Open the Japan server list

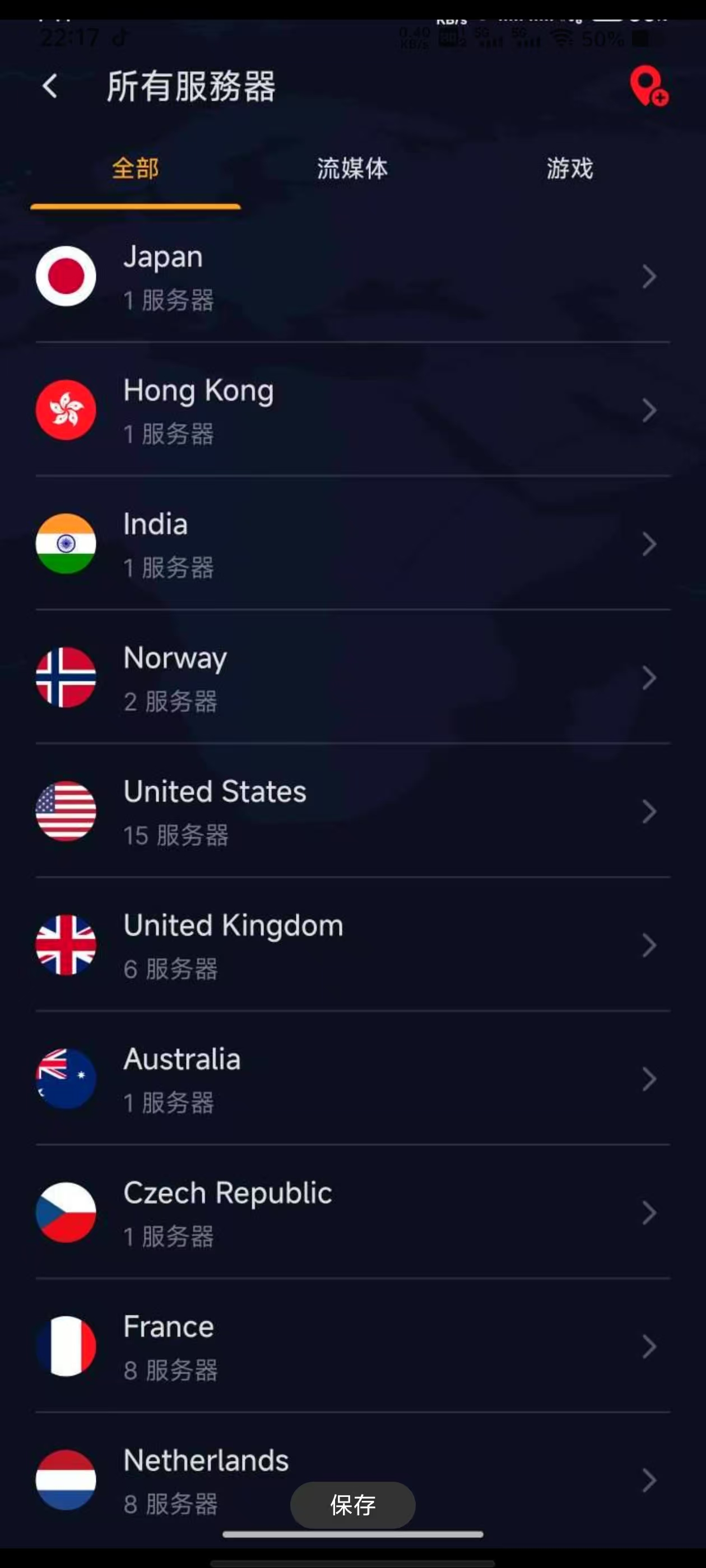pyautogui.click(x=352, y=276)
